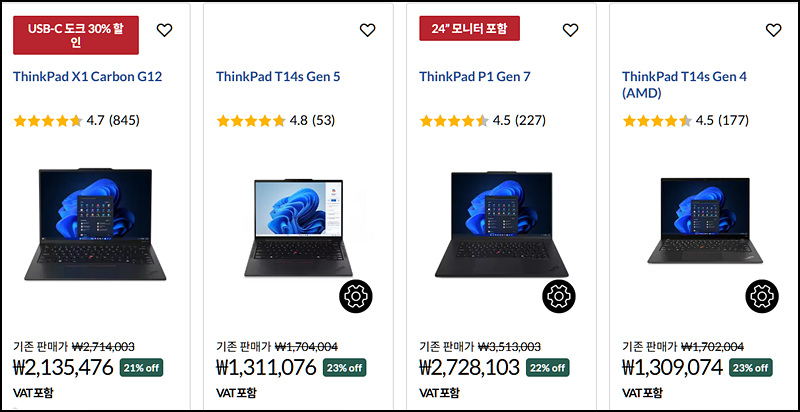This screenshot has height=412, width=800.
Task: Customize ThinkPad T14s Gen 5 via gear icon
Action: 357,296
